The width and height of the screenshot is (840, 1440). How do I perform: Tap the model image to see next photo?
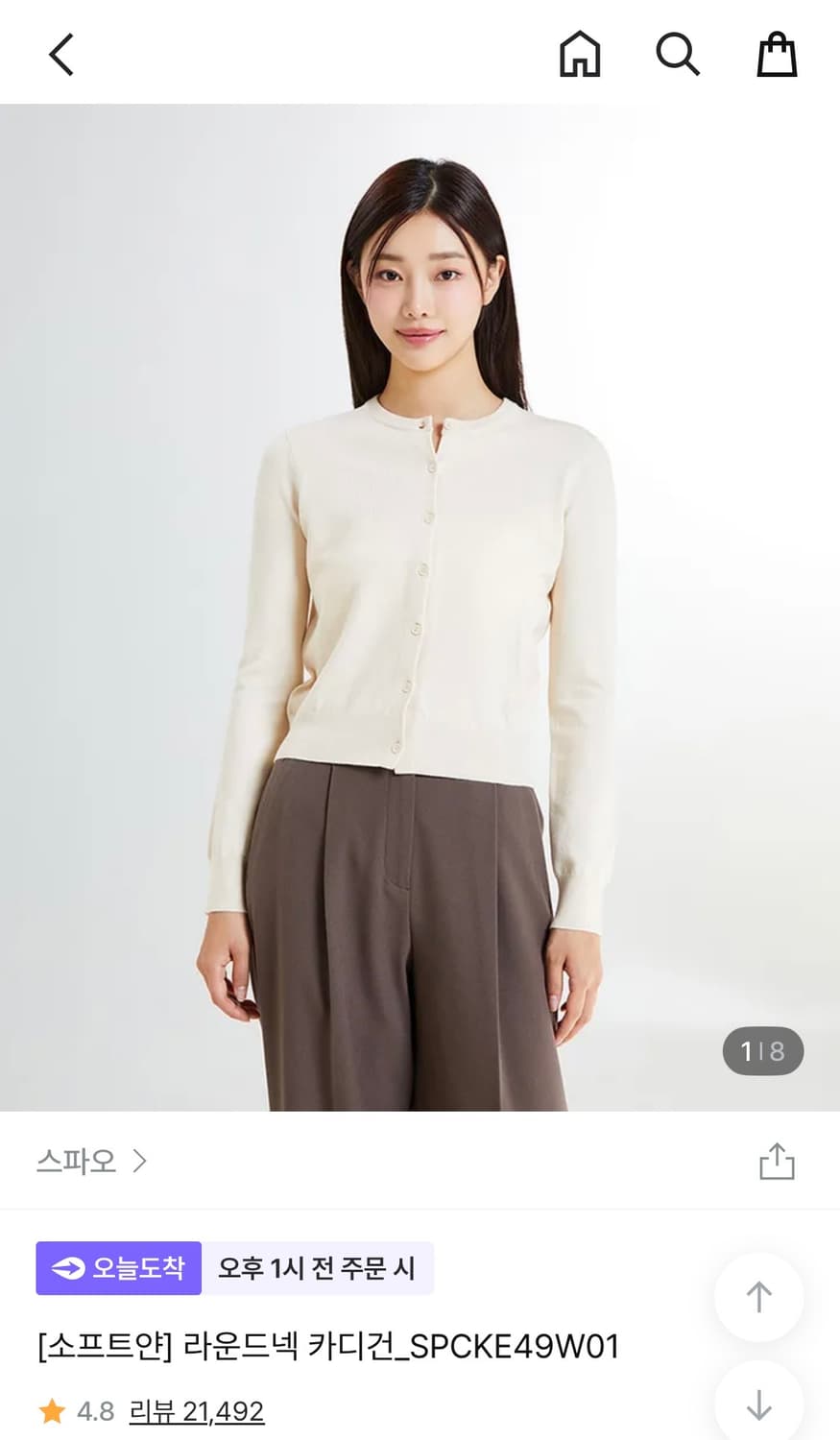[420, 605]
